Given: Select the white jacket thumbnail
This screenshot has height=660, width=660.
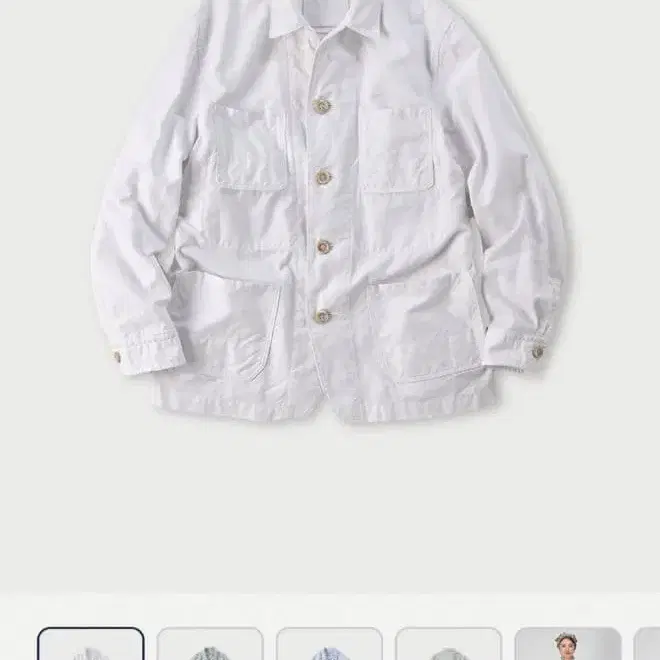Looking at the screenshot, I should [x=91, y=644].
